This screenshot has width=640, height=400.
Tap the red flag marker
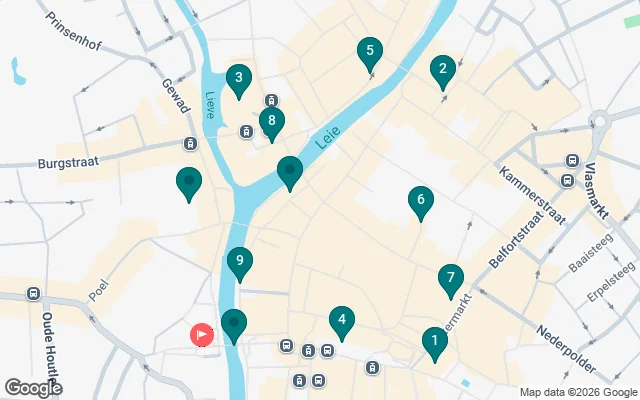click(203, 334)
